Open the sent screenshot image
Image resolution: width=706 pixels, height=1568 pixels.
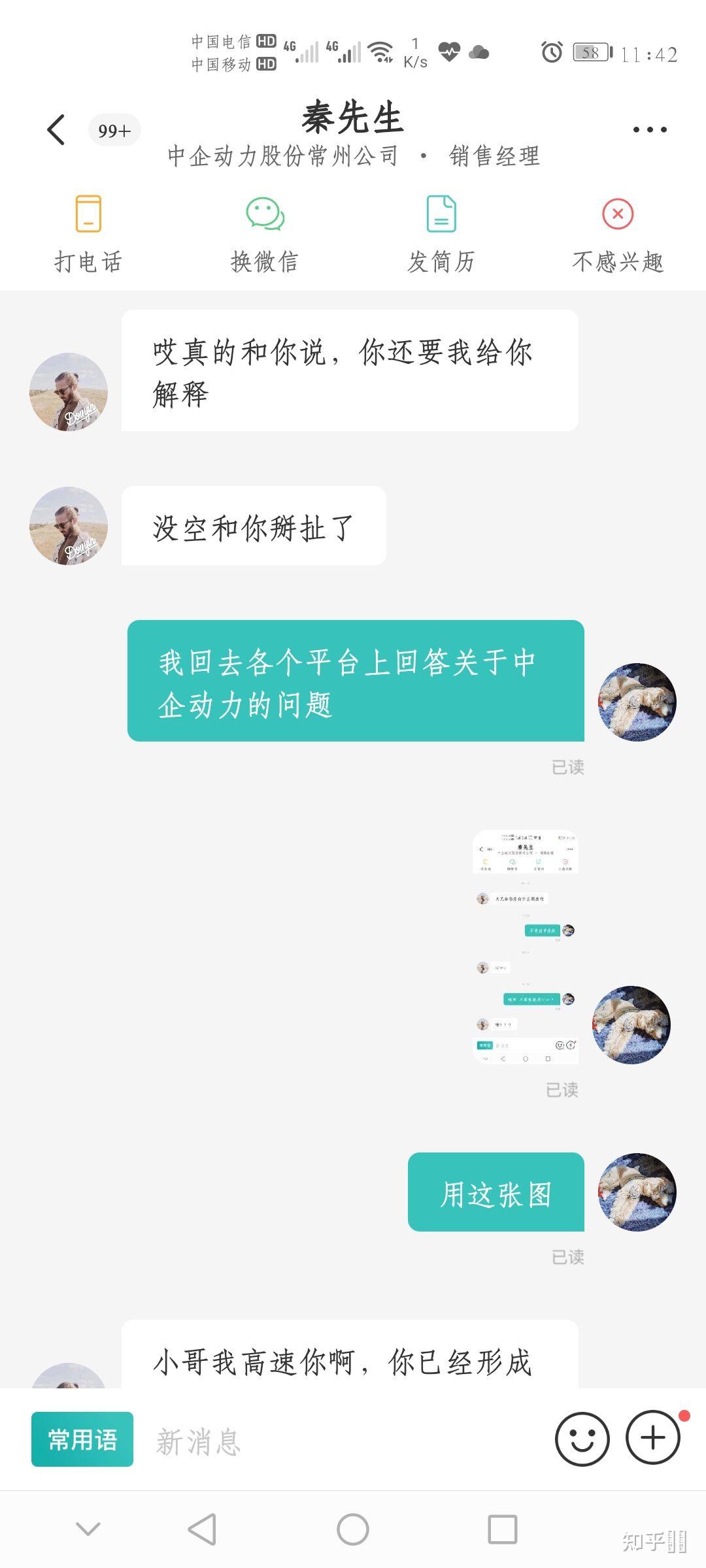pyautogui.click(x=526, y=947)
